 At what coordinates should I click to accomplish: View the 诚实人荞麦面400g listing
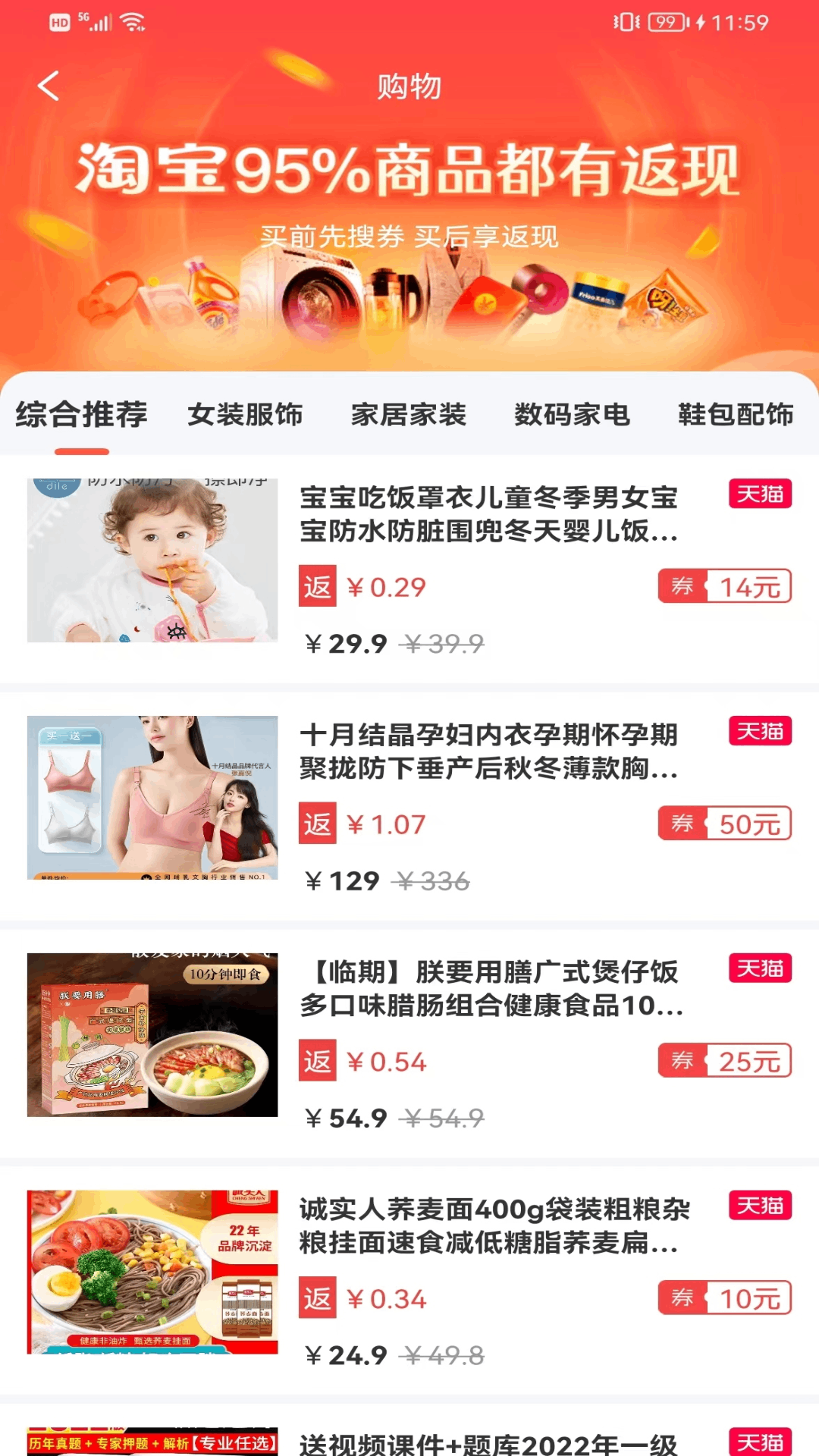(409, 1281)
